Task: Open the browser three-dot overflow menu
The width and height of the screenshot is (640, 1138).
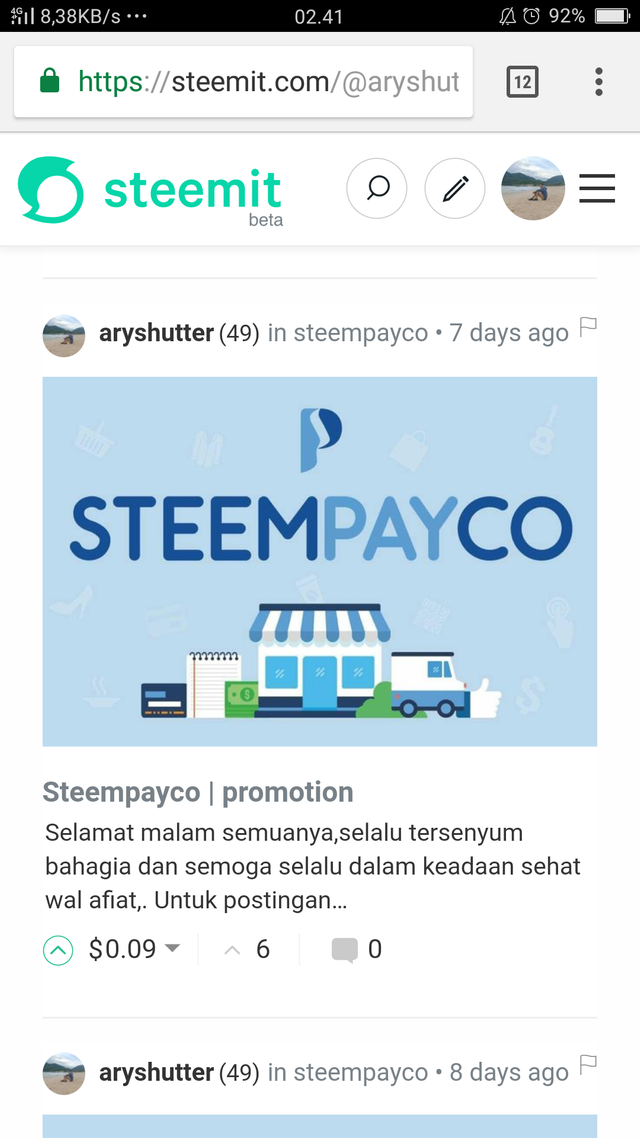Action: point(599,82)
